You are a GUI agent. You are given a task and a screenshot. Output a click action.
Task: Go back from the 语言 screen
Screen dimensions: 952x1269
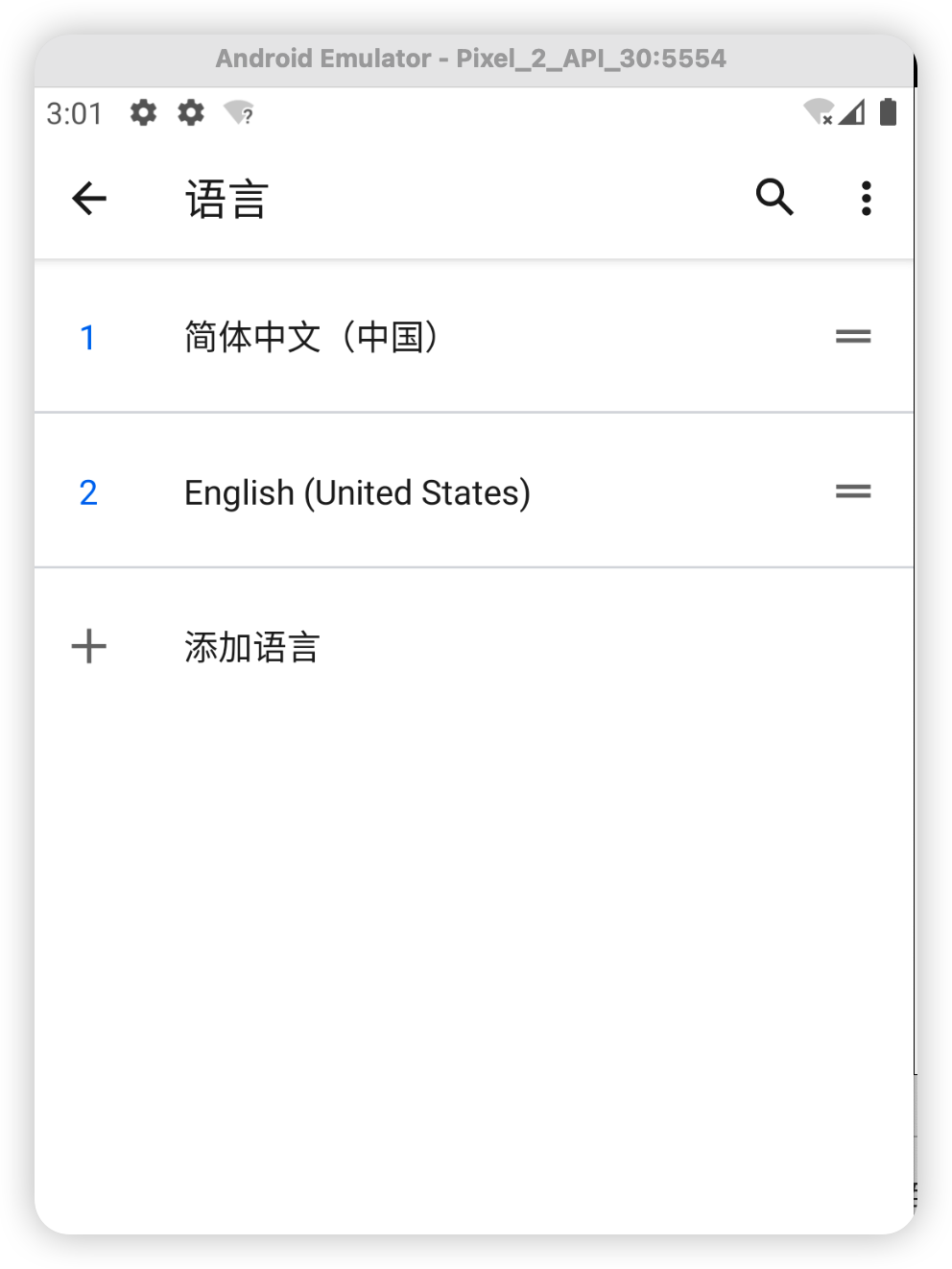coord(89,199)
